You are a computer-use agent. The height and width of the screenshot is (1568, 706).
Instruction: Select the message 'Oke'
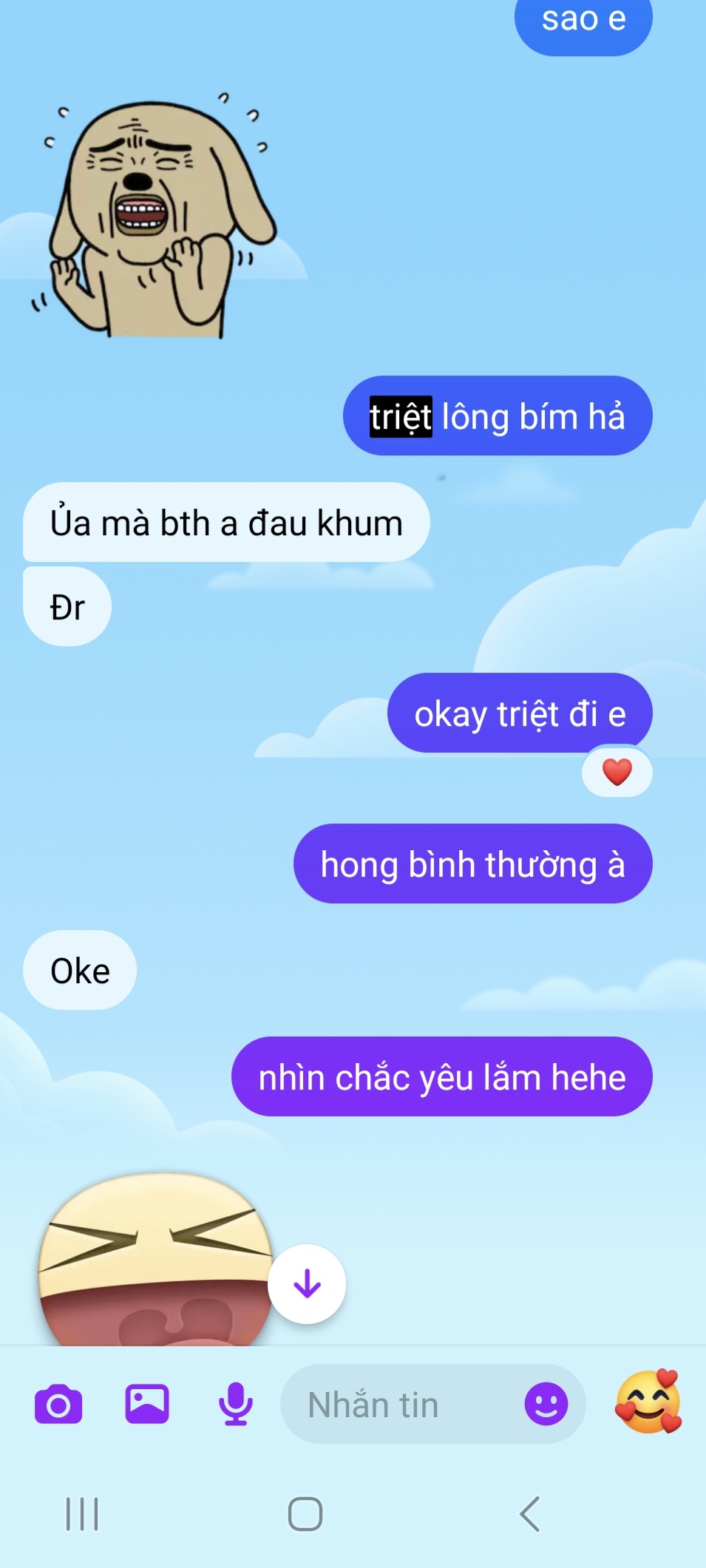coord(78,971)
